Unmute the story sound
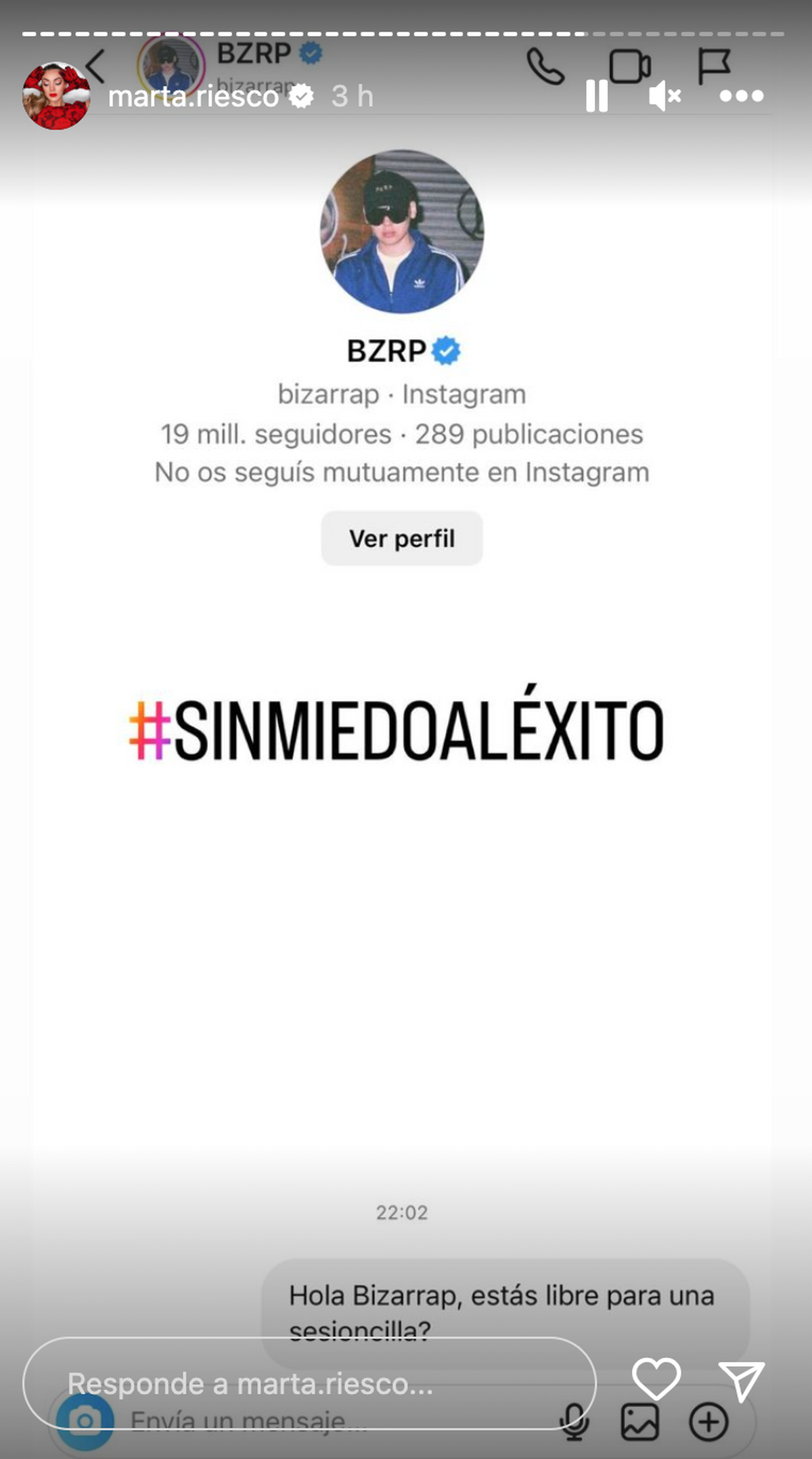This screenshot has height=1459, width=812. (x=664, y=96)
